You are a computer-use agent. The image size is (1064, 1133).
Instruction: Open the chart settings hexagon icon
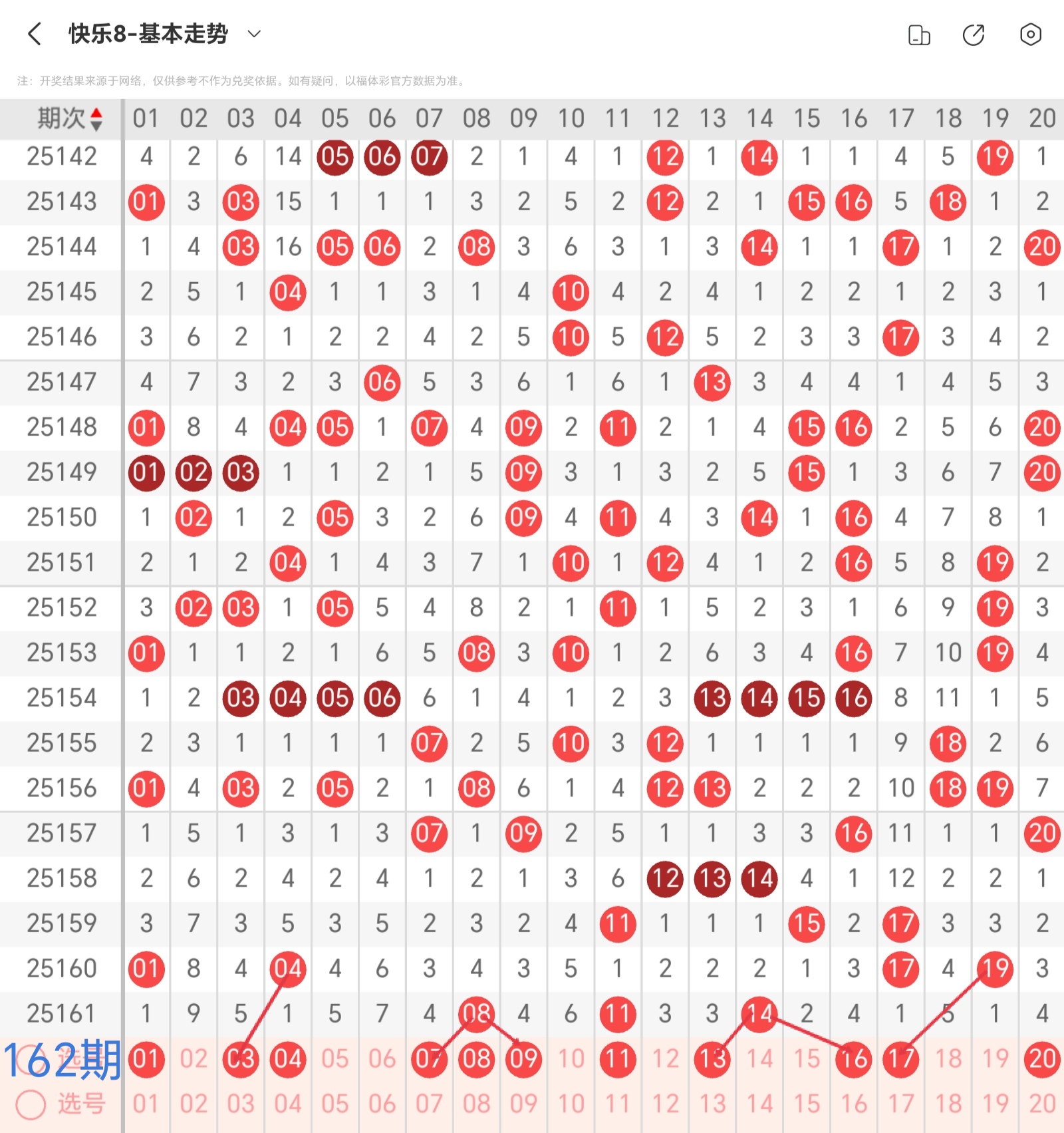point(1030,35)
